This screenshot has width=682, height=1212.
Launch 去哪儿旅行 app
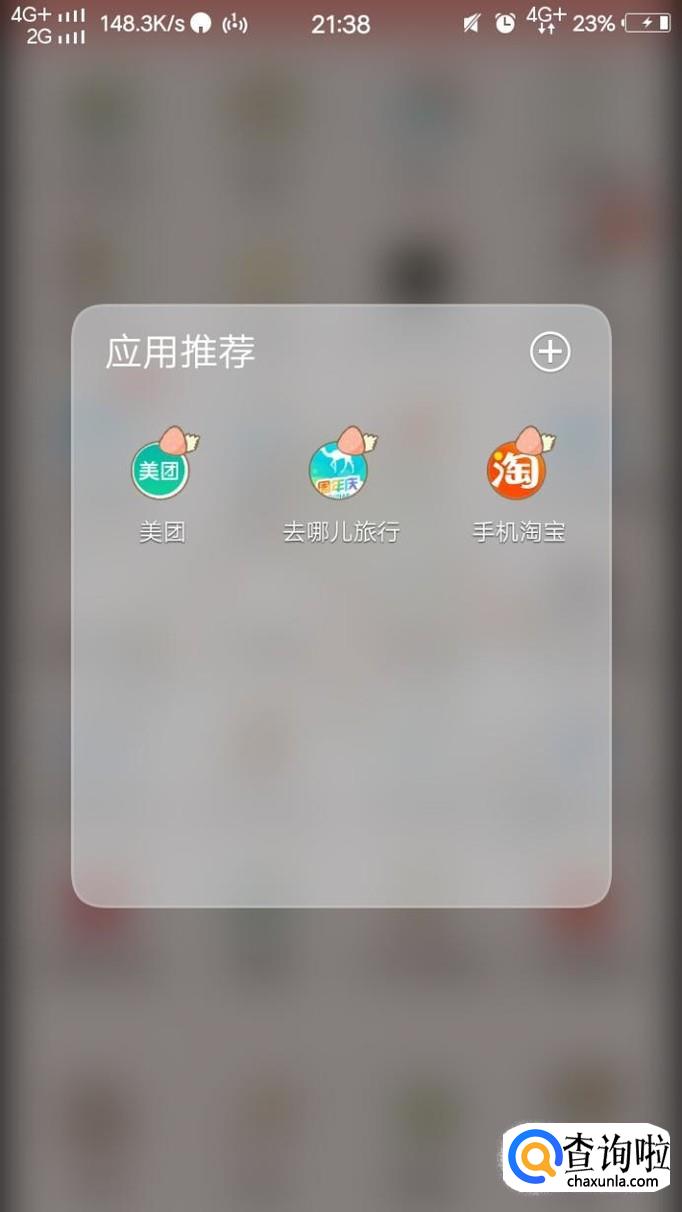tap(339, 471)
